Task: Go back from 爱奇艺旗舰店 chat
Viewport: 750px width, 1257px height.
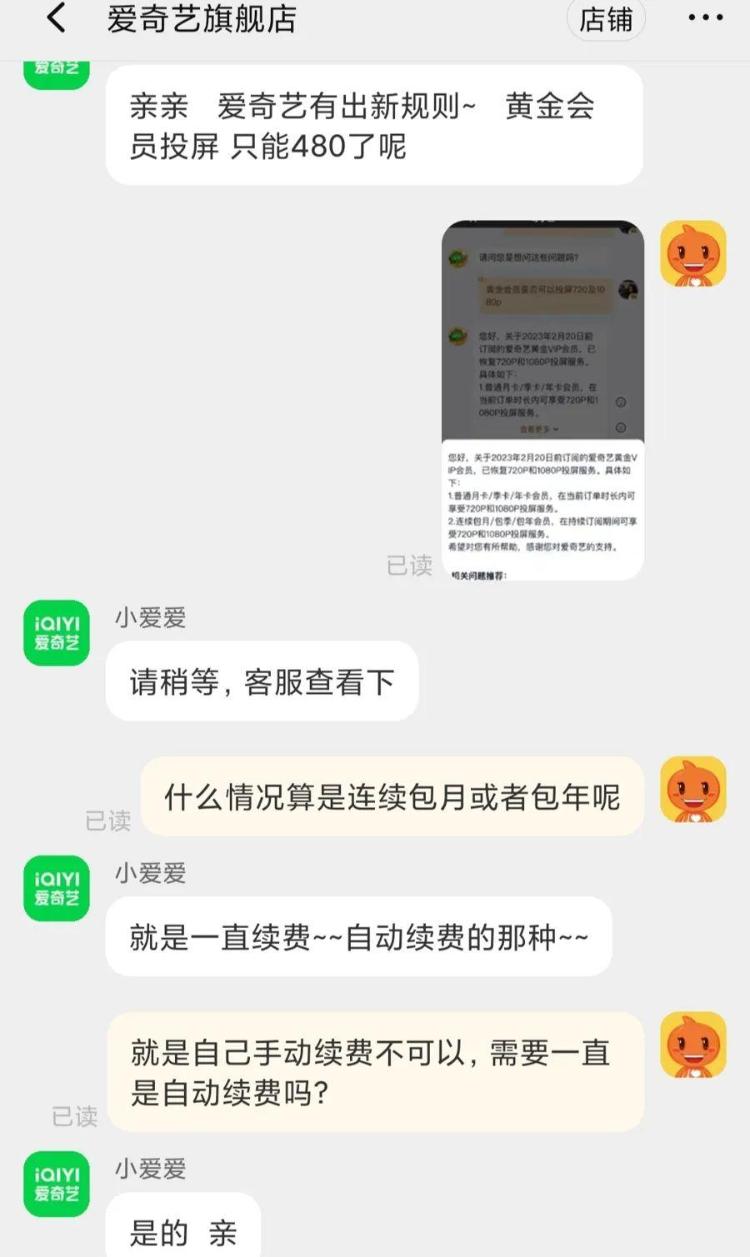Action: click(x=57, y=19)
